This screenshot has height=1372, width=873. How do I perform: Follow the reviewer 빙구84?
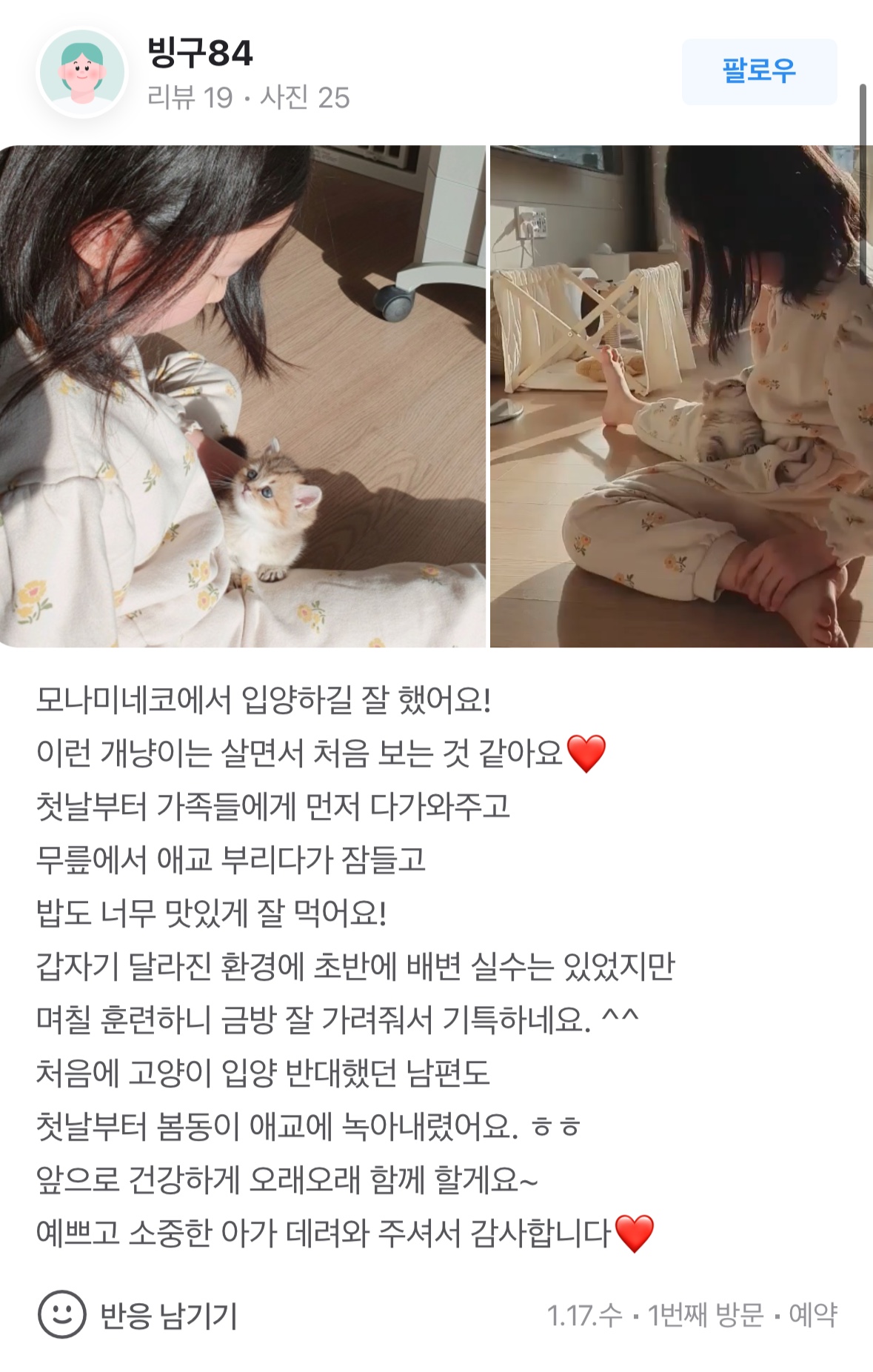point(759,71)
